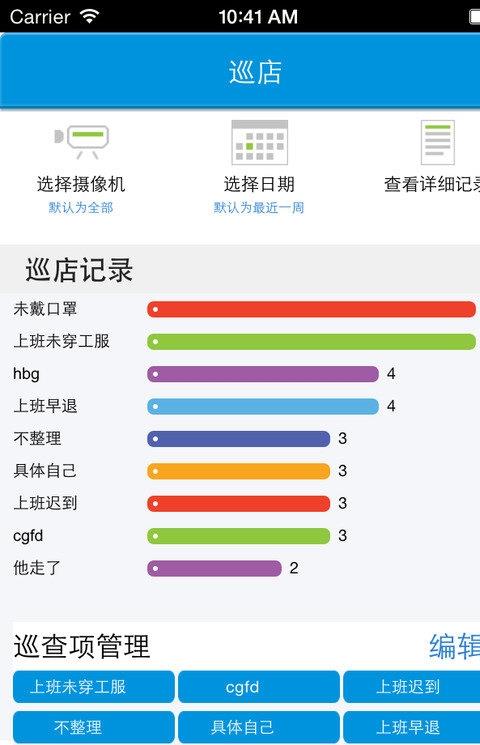Select the 上班迟到 item button

click(412, 687)
